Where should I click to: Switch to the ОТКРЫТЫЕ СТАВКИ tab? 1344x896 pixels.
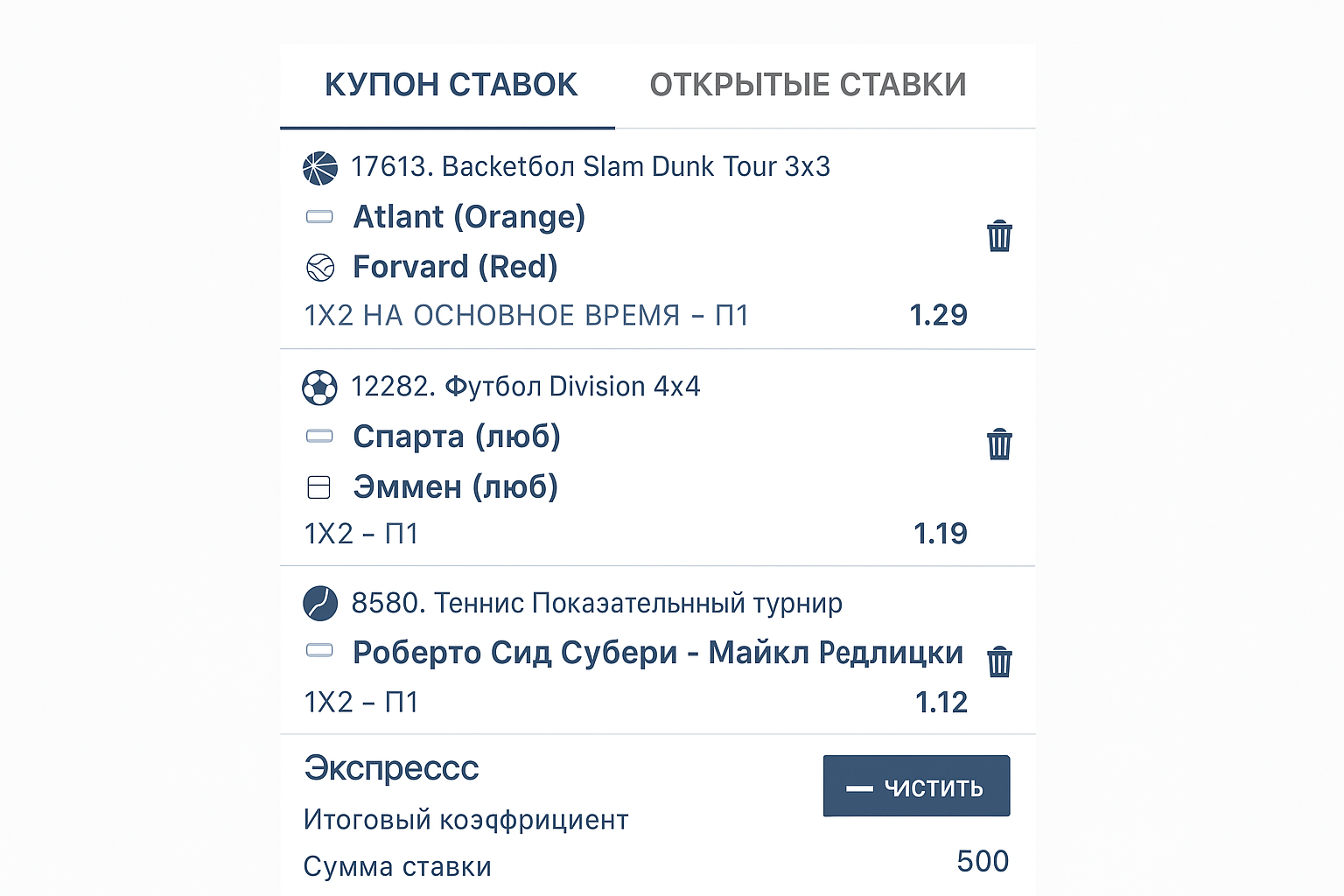coord(808,85)
